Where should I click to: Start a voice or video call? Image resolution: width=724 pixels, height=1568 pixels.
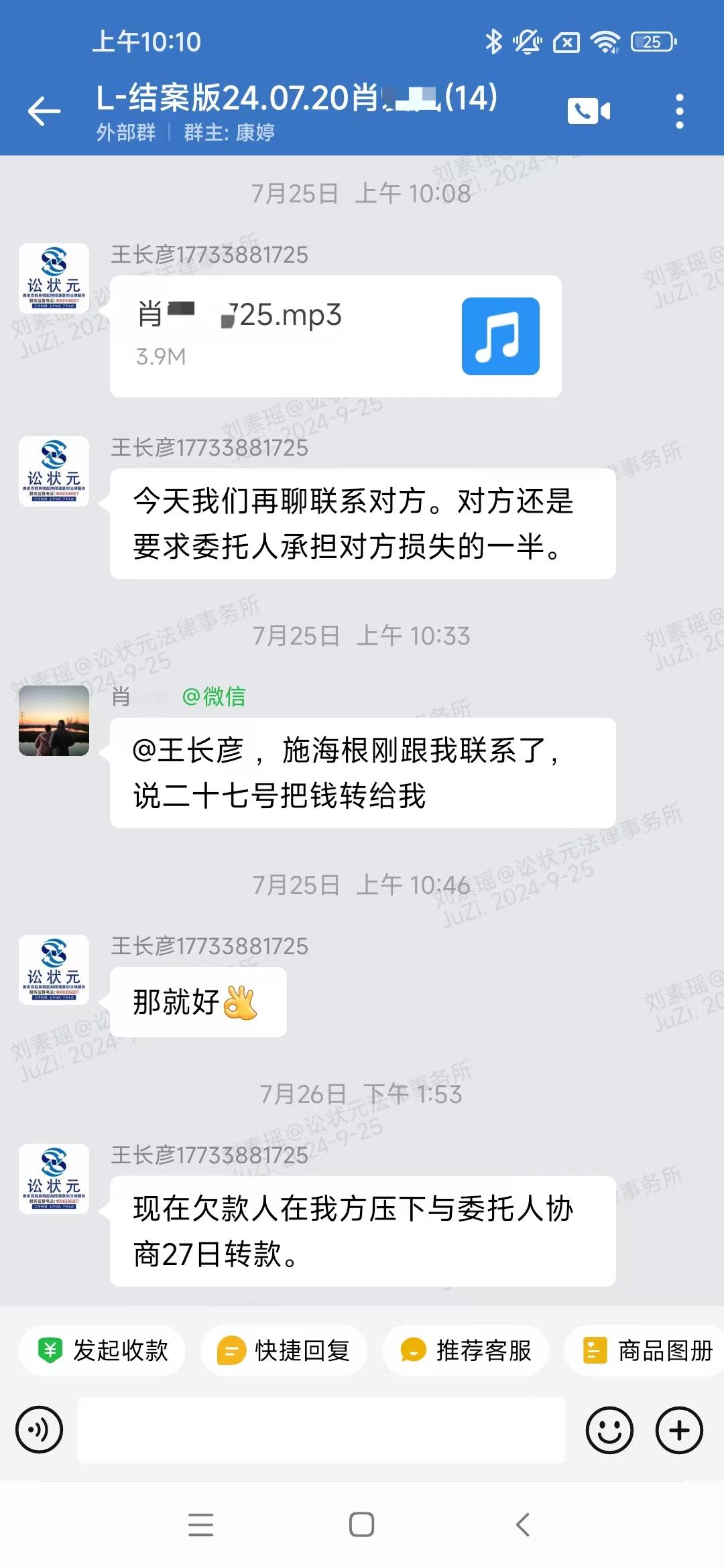tap(589, 111)
